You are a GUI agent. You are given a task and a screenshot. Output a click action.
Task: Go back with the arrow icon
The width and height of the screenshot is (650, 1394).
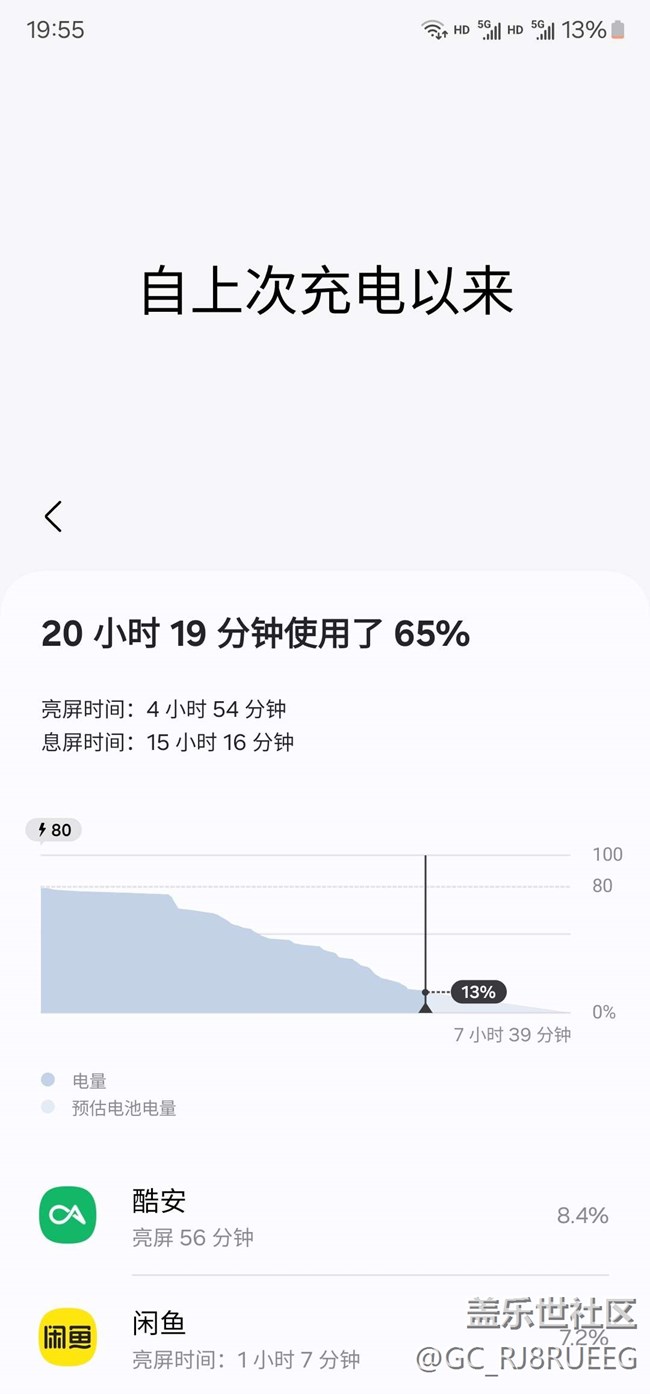tap(53, 516)
